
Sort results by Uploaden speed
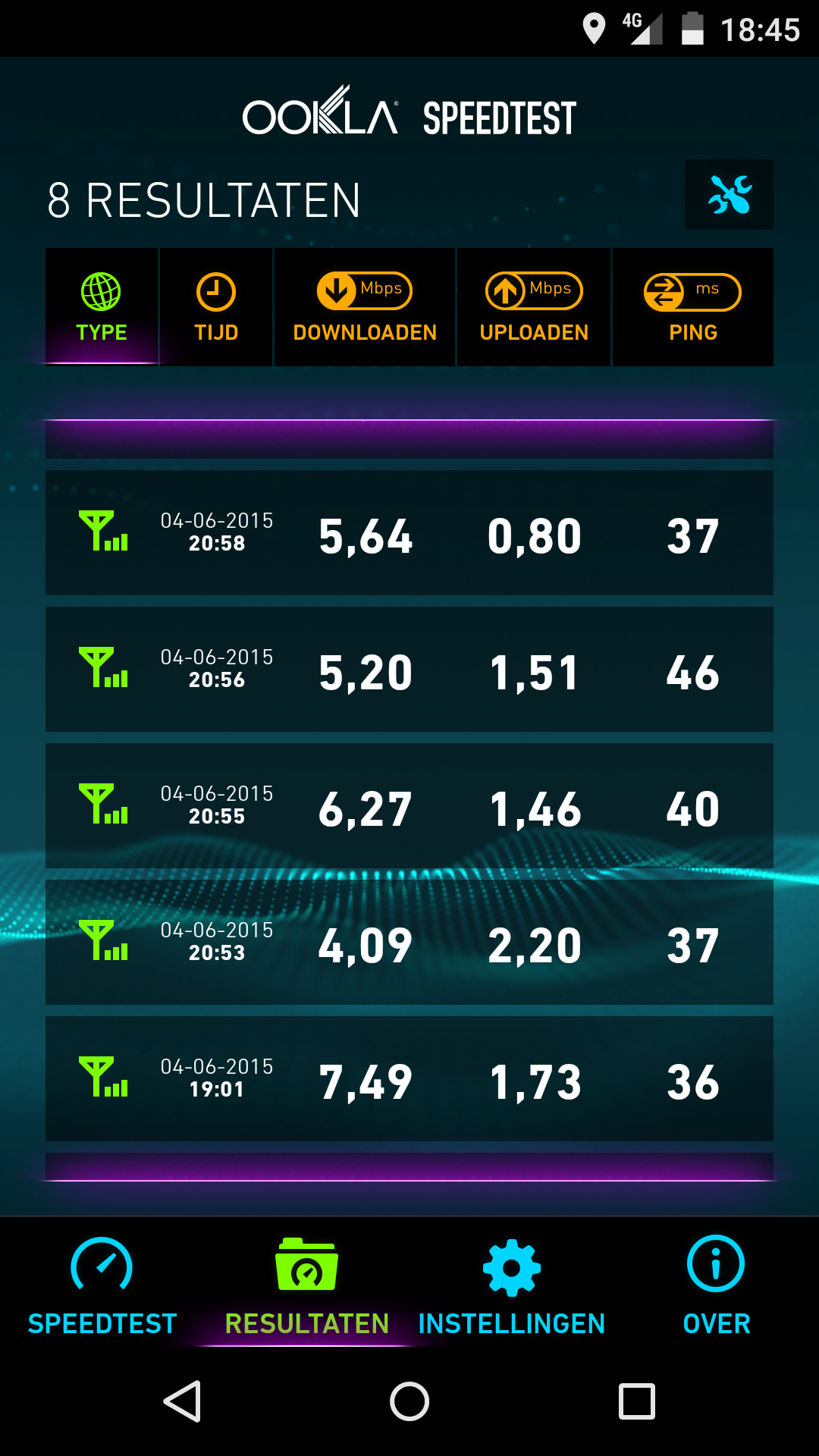[x=534, y=307]
